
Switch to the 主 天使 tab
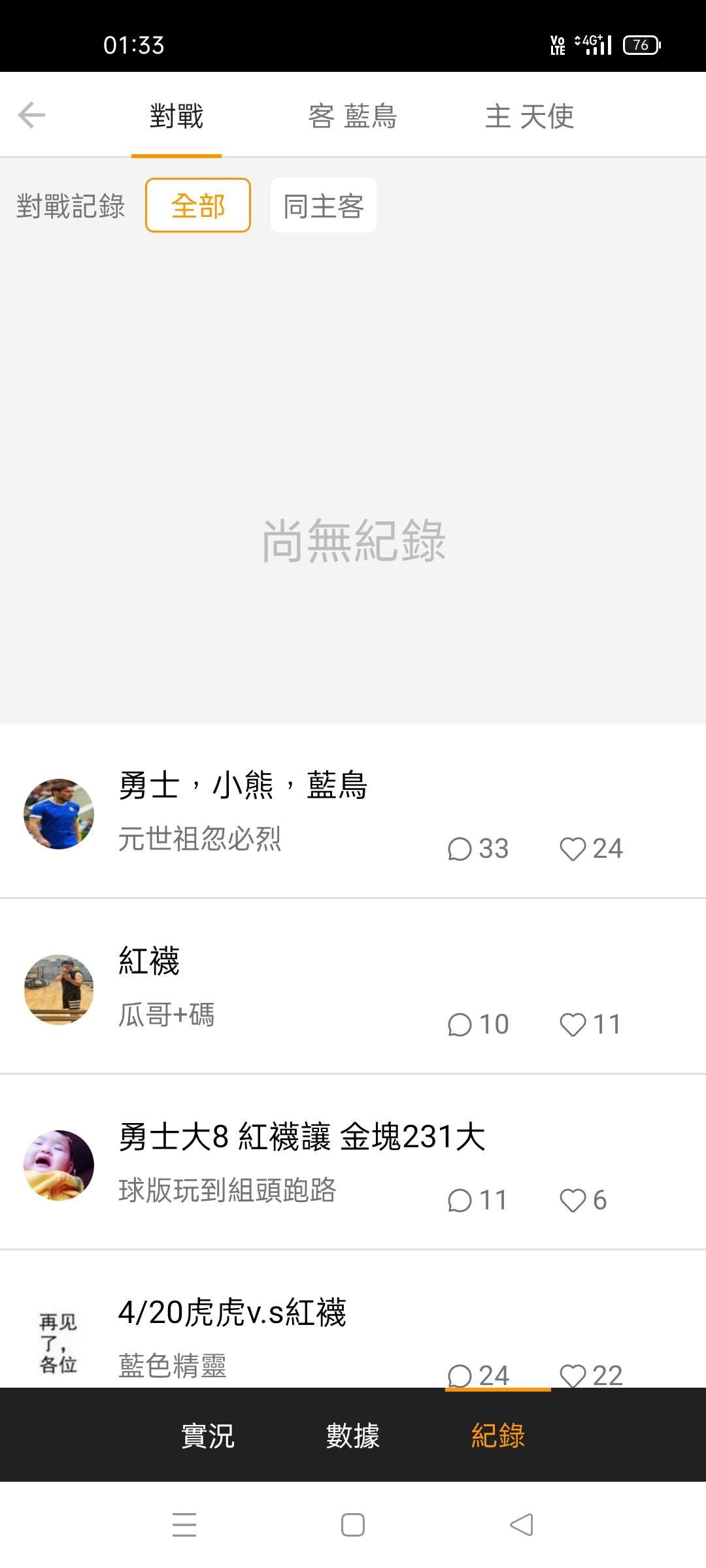coord(529,116)
